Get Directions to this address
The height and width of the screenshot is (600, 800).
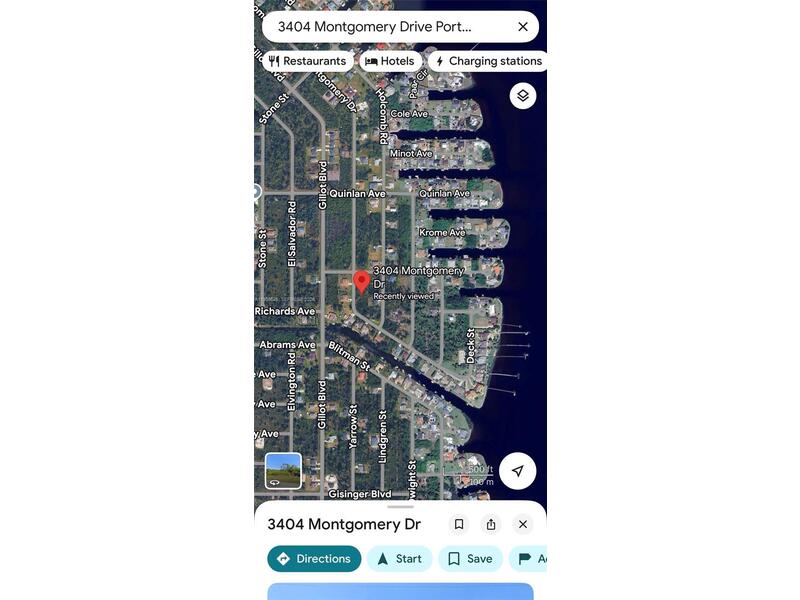click(314, 559)
